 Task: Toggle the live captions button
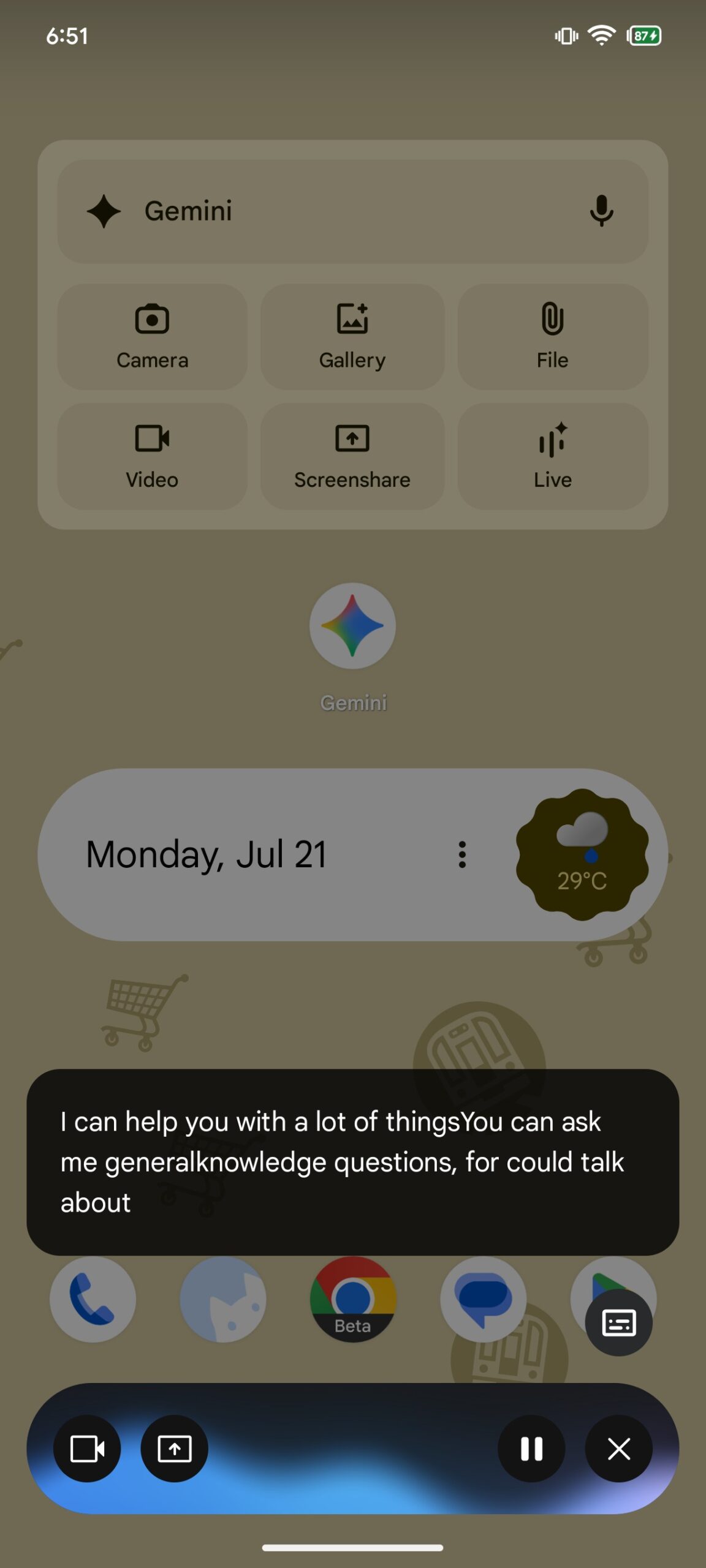[618, 1323]
